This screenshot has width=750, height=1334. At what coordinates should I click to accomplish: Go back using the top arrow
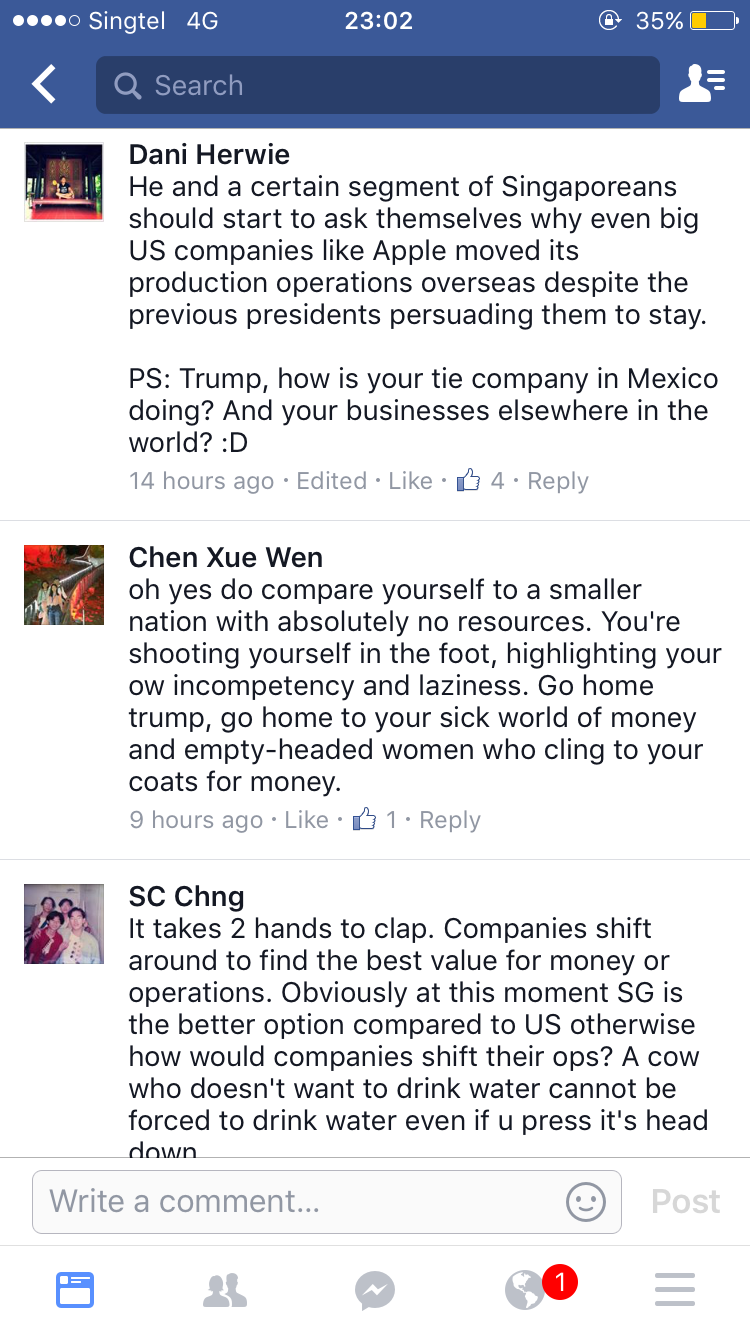(x=44, y=85)
